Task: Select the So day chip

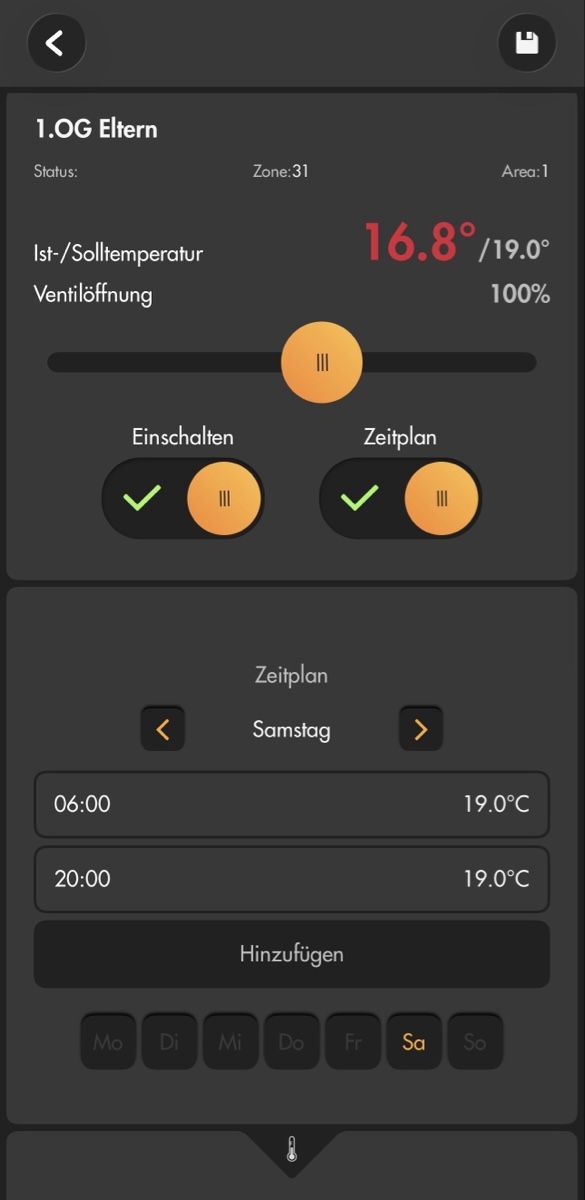Action: pyautogui.click(x=475, y=1042)
